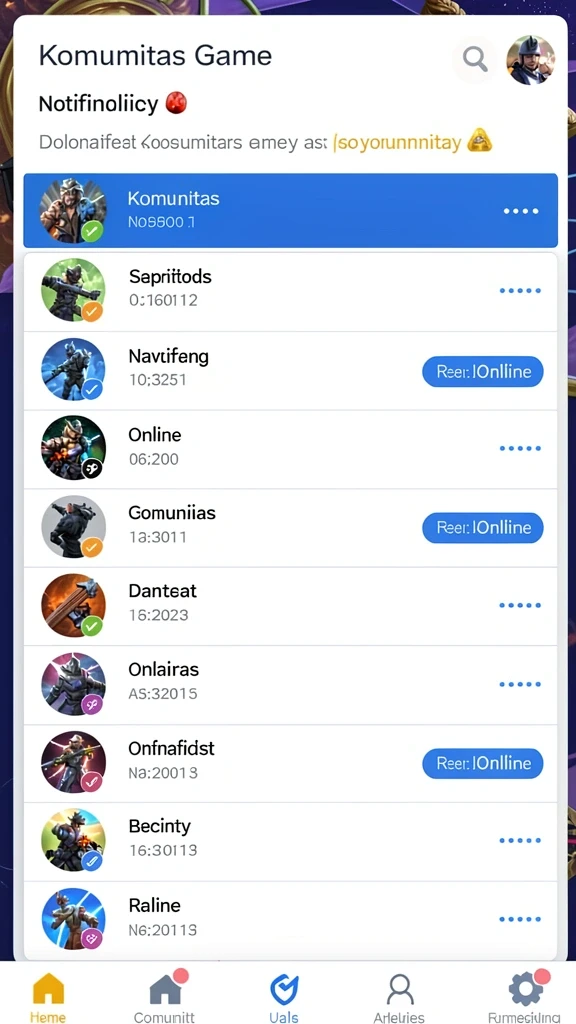
Task: Open more options for Danteat
Action: tap(520, 605)
